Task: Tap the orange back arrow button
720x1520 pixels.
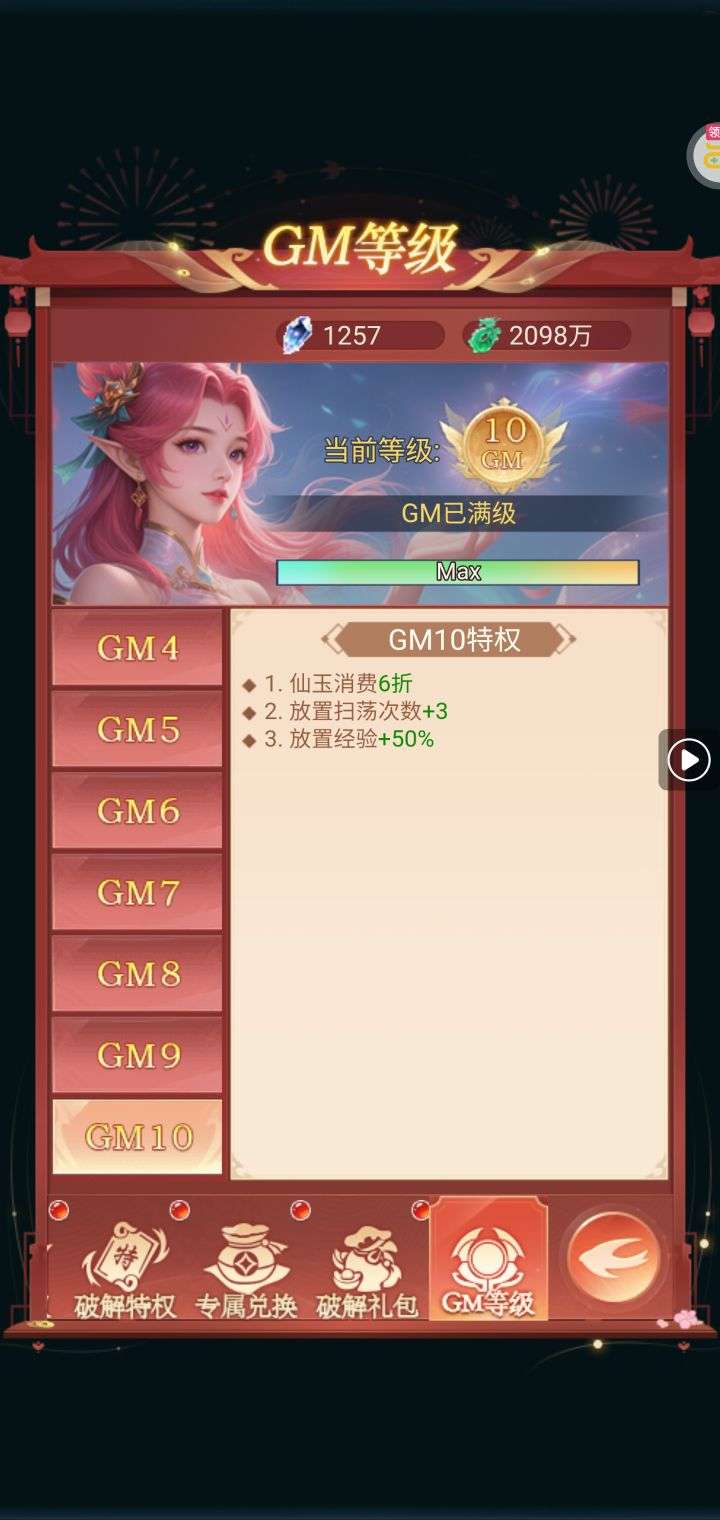Action: [613, 1257]
